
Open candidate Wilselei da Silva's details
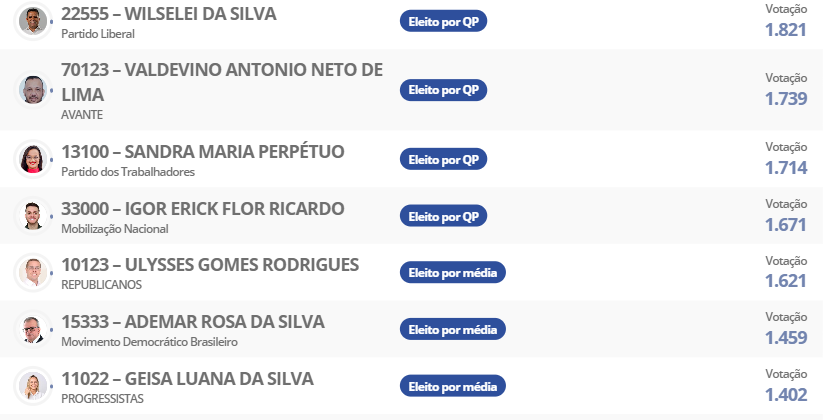(x=169, y=14)
